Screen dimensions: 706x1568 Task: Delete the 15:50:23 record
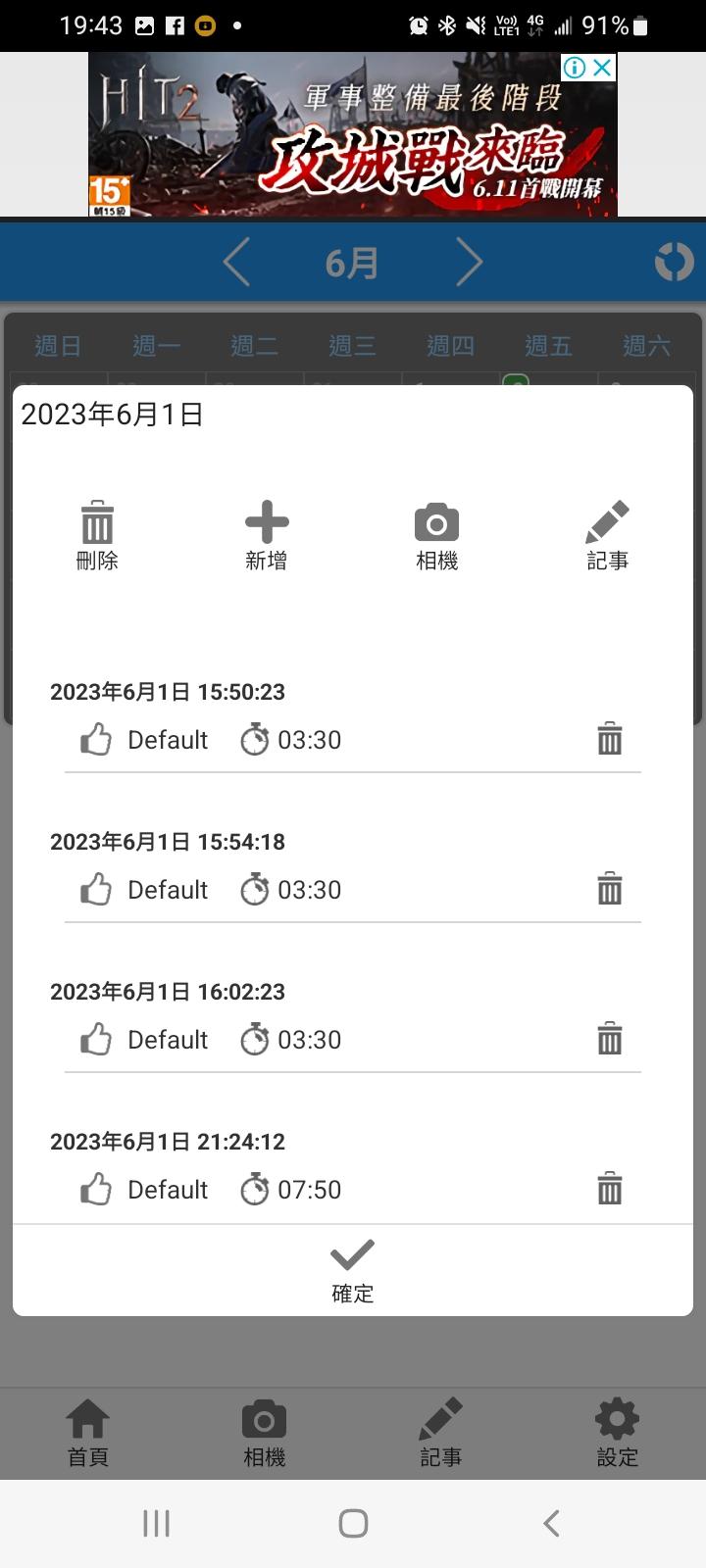point(610,739)
